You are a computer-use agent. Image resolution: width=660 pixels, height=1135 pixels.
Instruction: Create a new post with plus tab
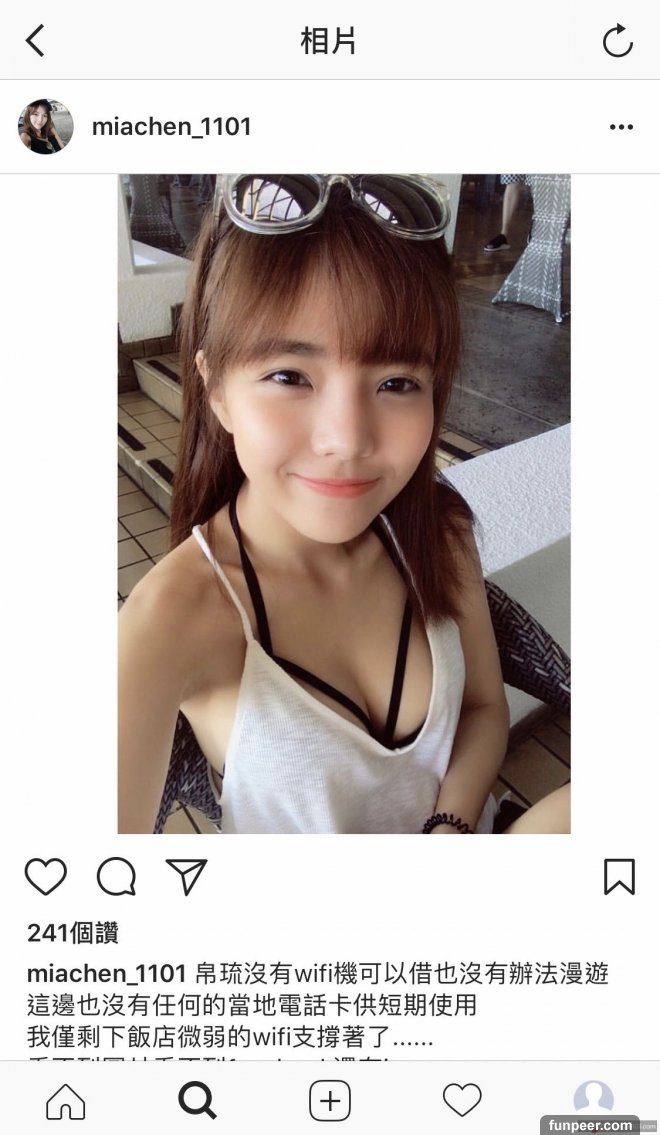[330, 1101]
